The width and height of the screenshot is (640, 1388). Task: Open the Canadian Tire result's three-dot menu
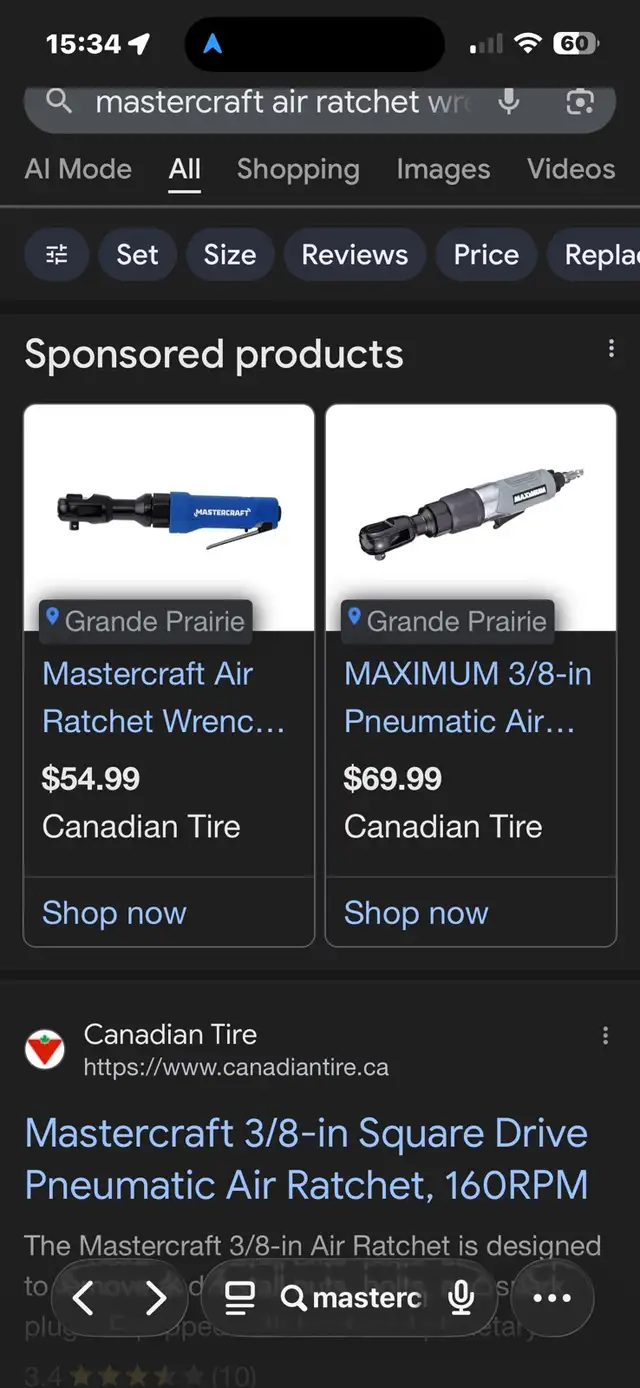coord(605,1036)
